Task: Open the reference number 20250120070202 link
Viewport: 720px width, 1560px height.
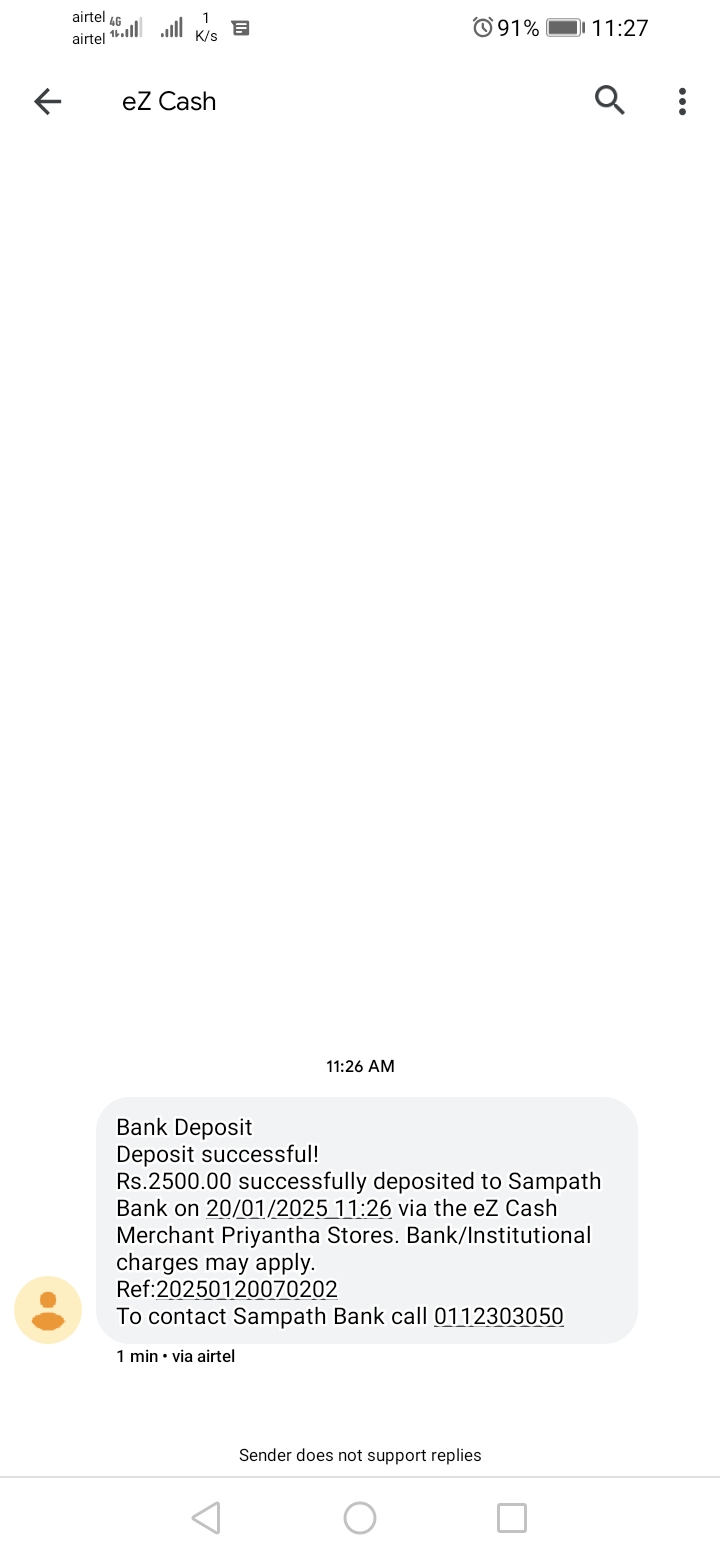Action: point(247,1289)
